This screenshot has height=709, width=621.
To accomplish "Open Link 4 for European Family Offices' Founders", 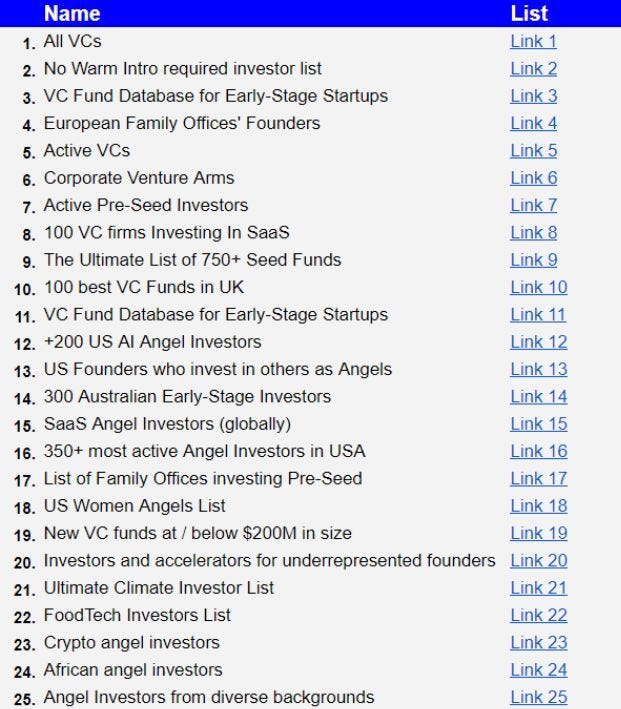I will point(533,124).
